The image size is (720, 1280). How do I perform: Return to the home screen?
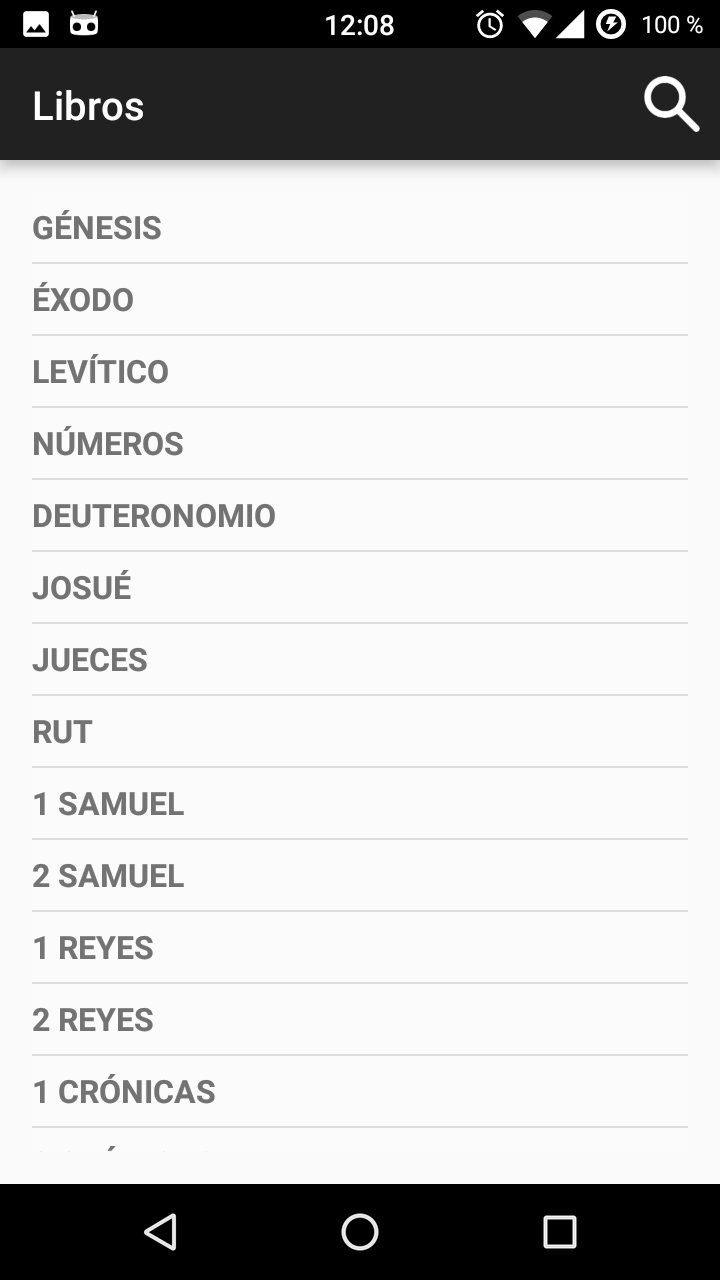360,1232
